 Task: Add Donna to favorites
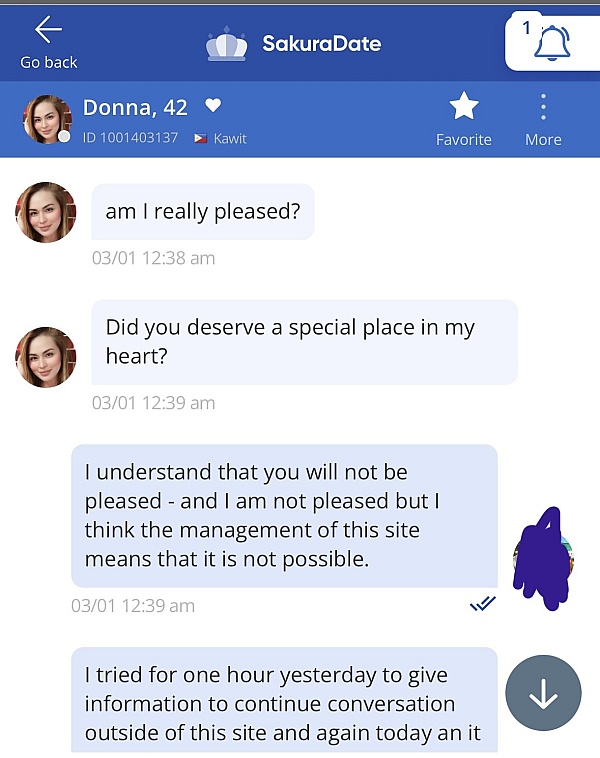(463, 117)
